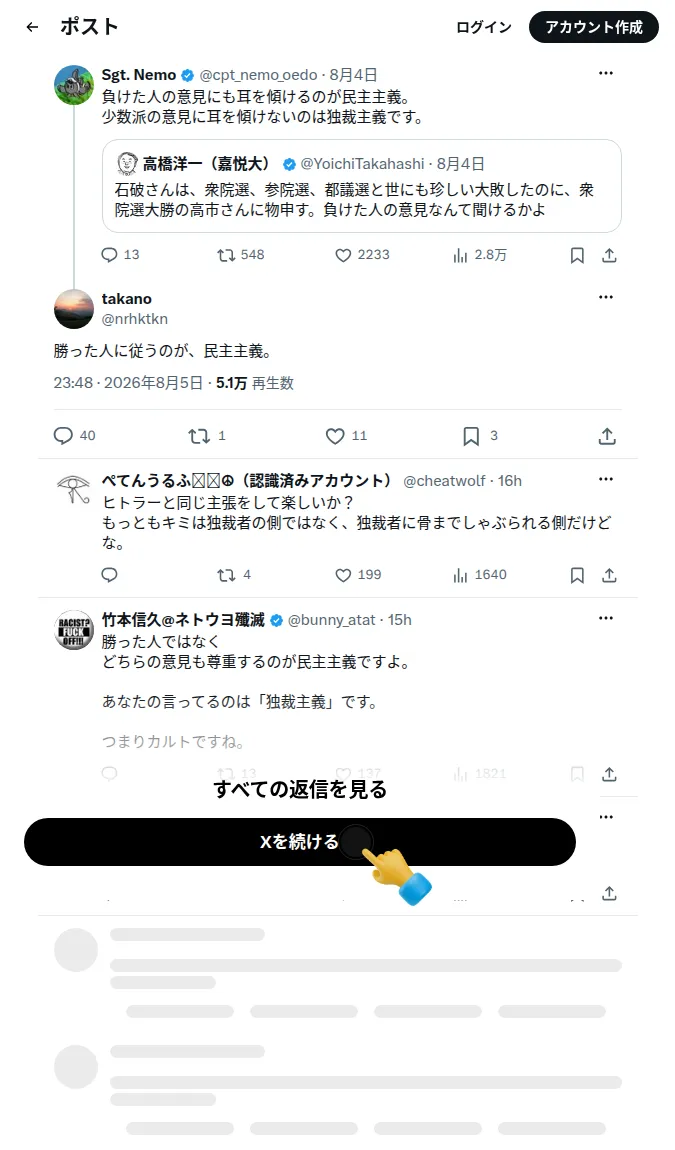Open the overflow menu on Sgt. Nemo's post
The image size is (675, 1150).
point(606,73)
